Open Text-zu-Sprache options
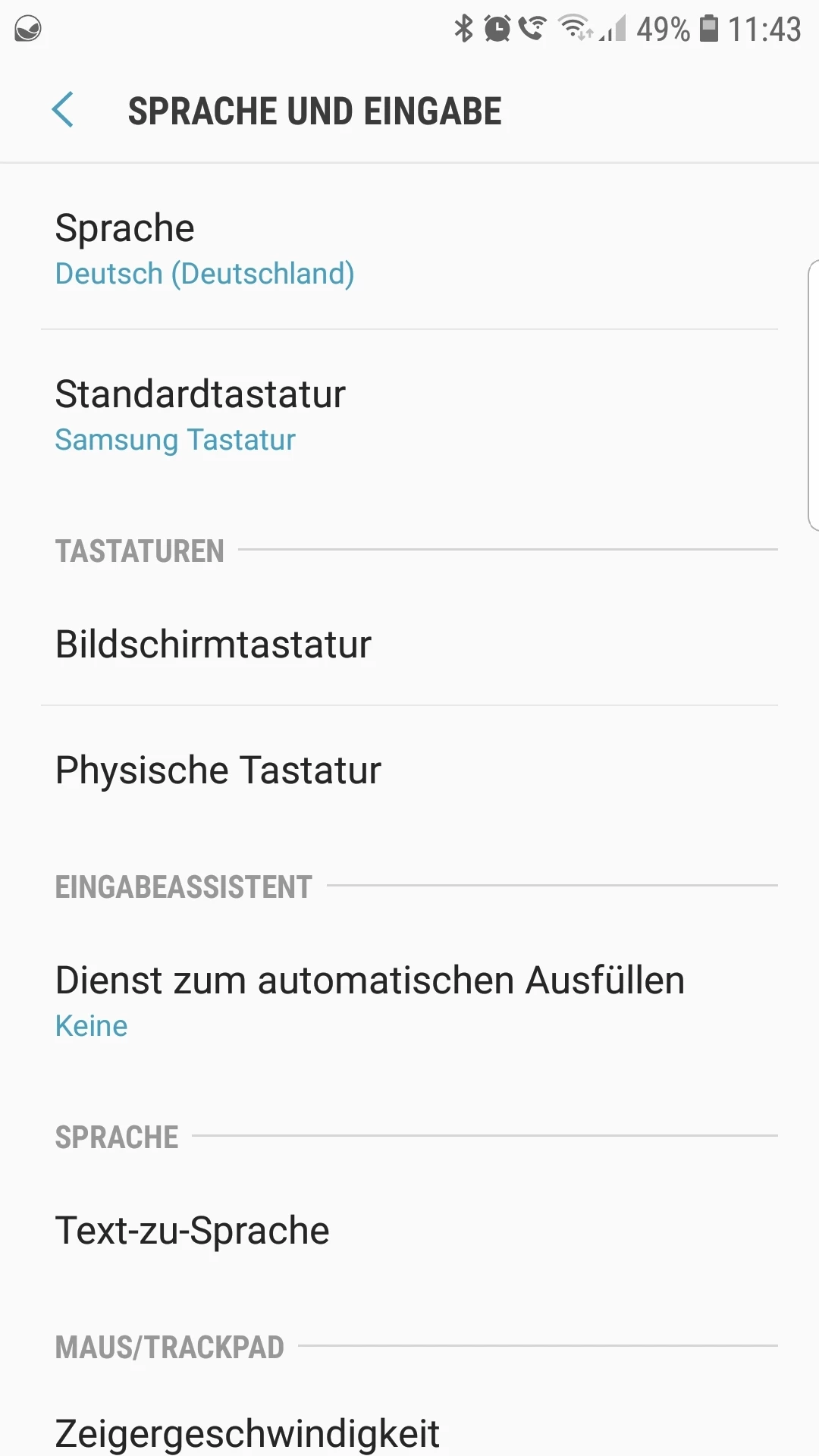Image resolution: width=819 pixels, height=1456 pixels. (409, 1230)
